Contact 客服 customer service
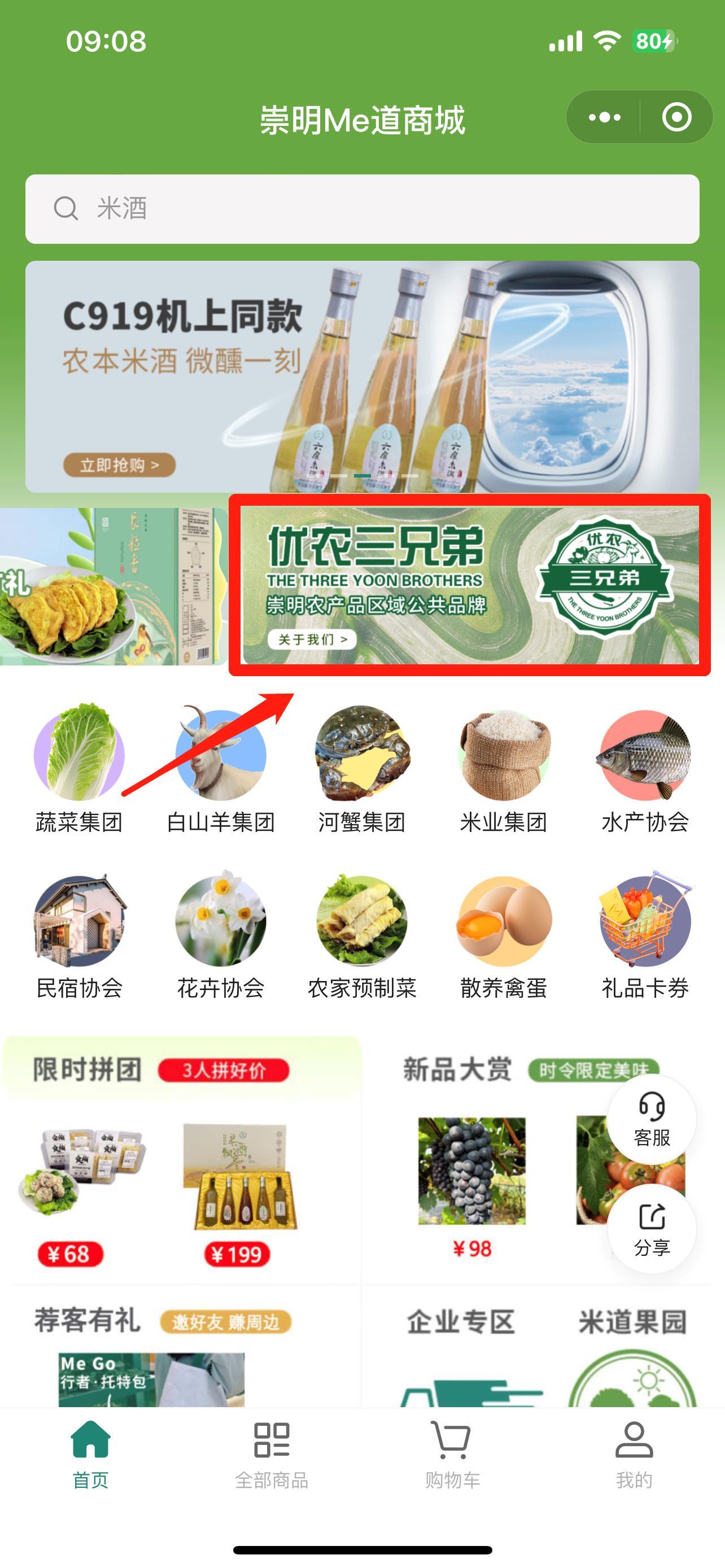 pos(652,1119)
